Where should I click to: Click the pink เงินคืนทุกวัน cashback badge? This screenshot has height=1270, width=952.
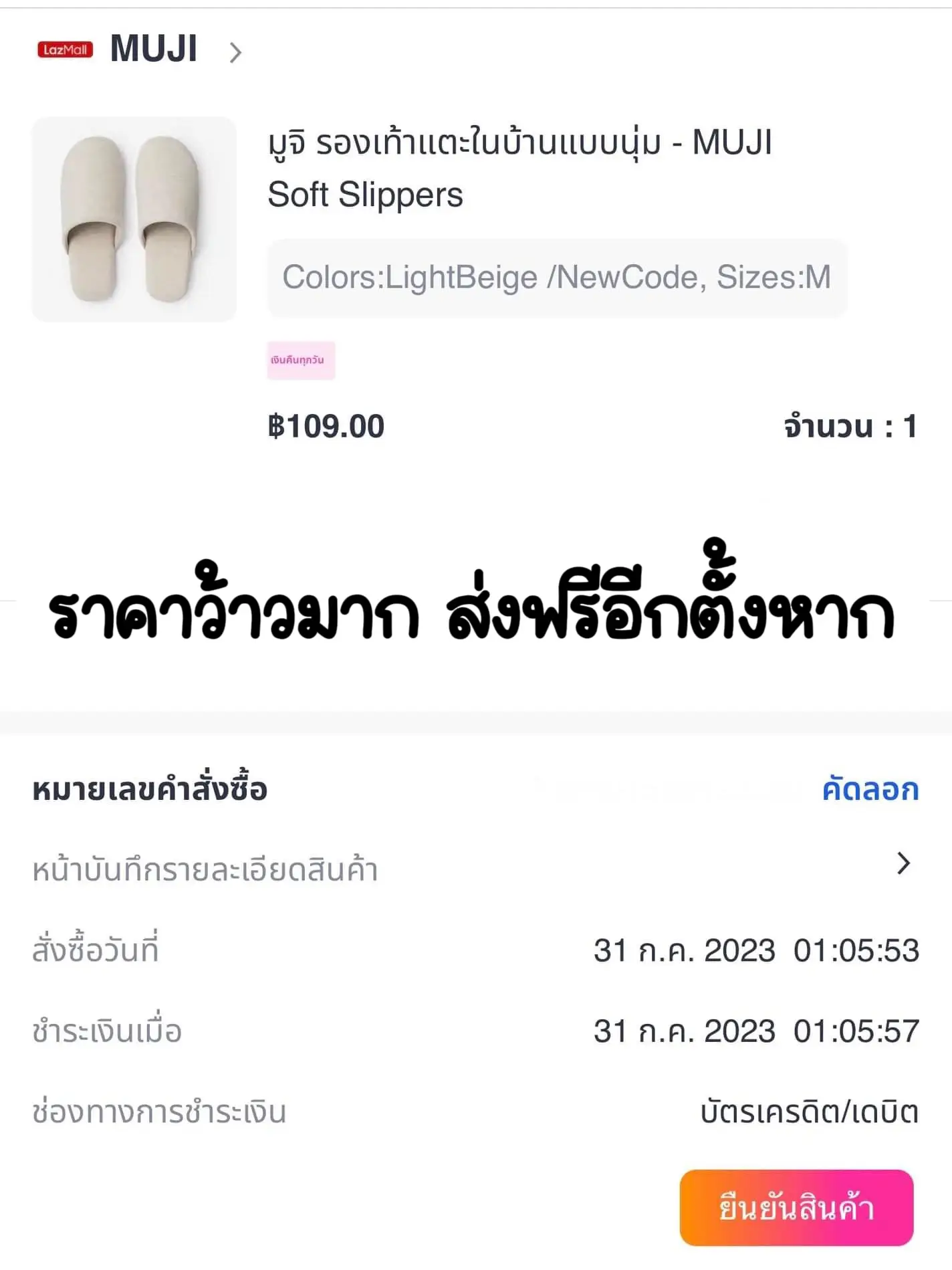tap(301, 359)
